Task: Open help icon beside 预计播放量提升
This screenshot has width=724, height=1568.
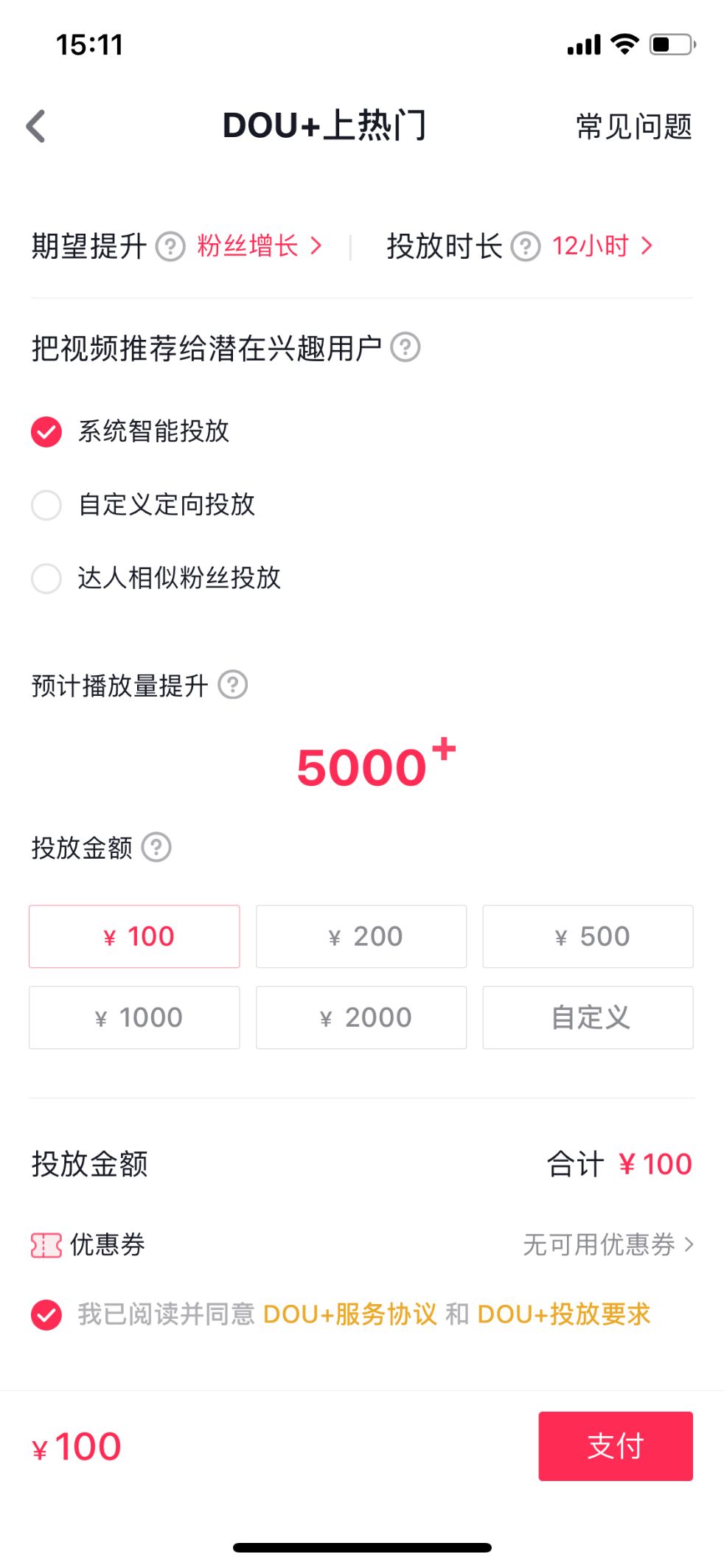Action: (233, 685)
